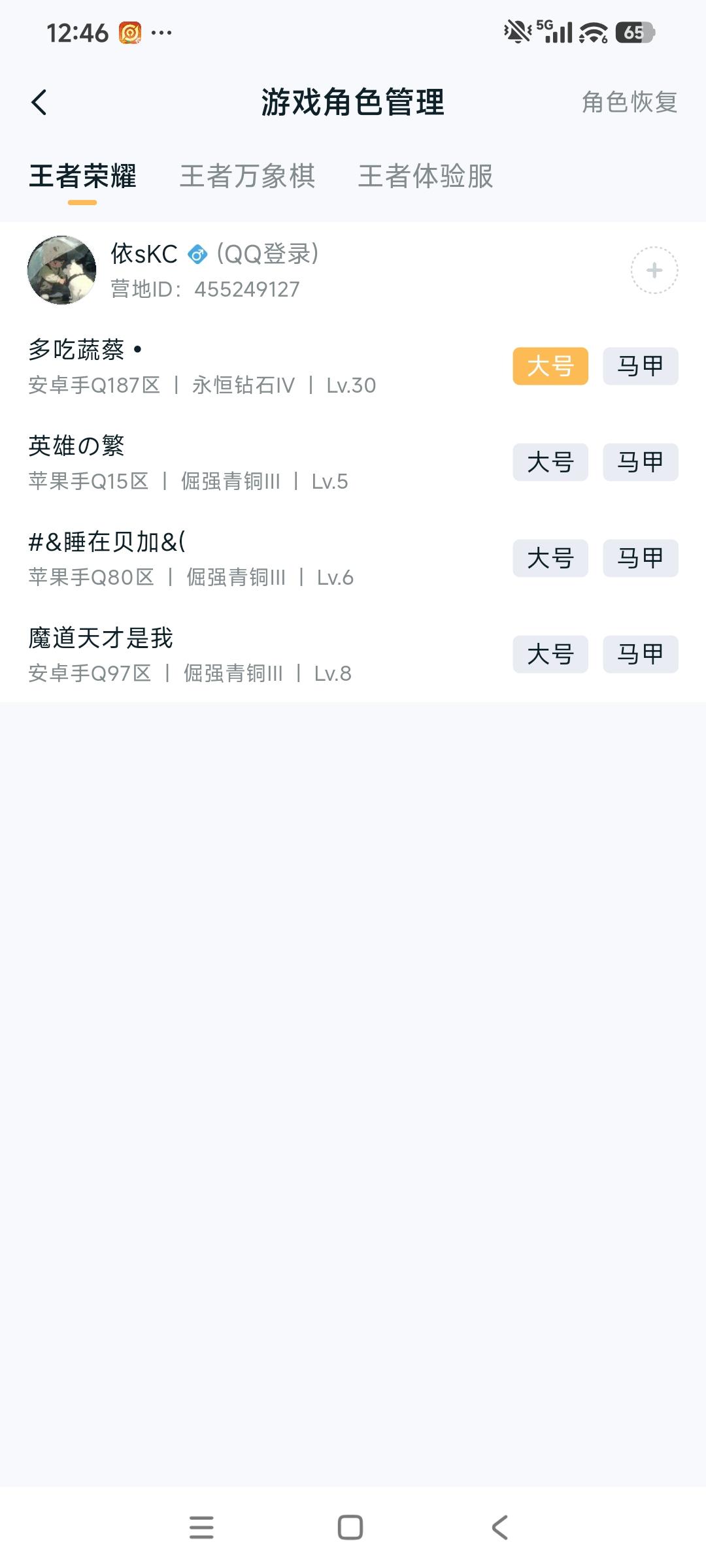This screenshot has height=1568, width=706.
Task: Go back using the top-left arrow
Action: tap(41, 103)
